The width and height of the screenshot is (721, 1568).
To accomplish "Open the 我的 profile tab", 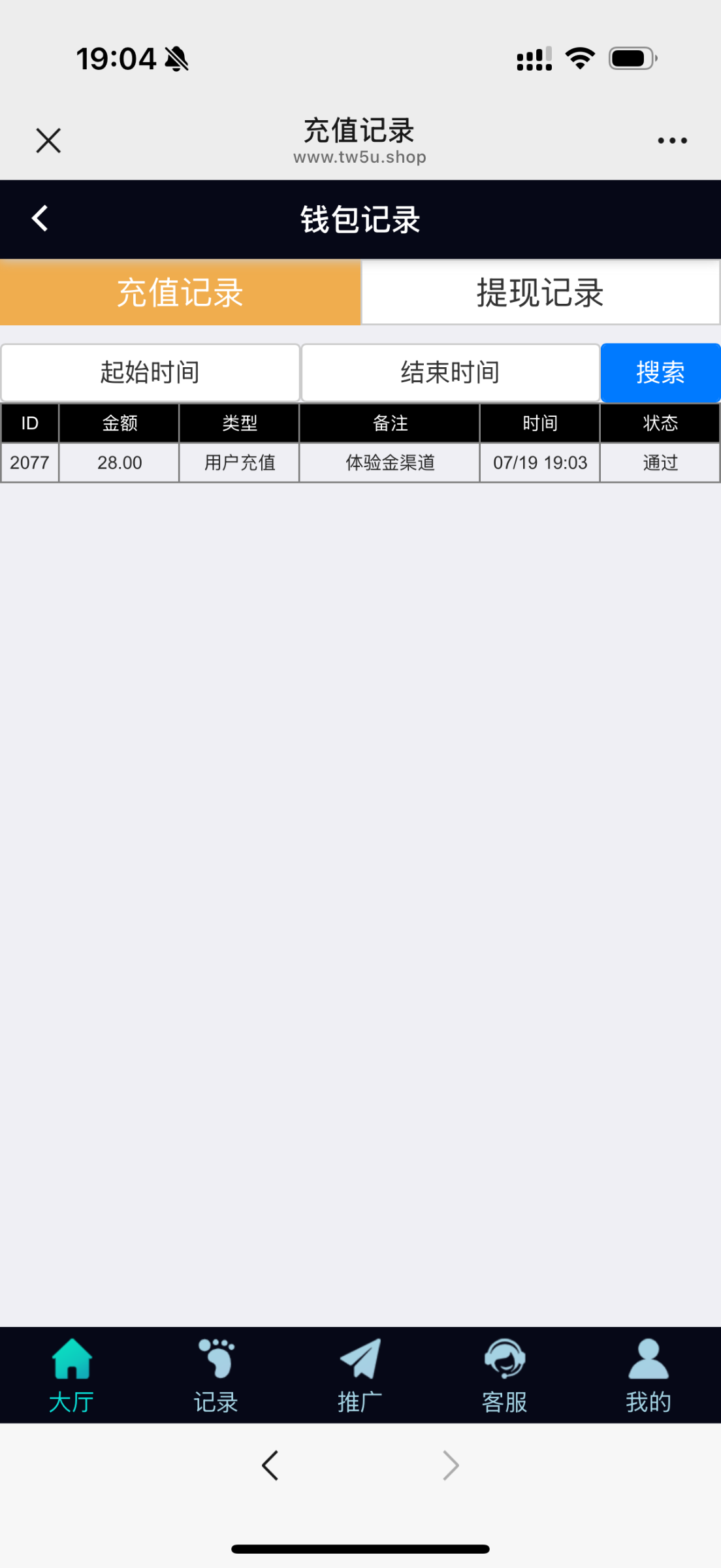I will pyautogui.click(x=648, y=1375).
